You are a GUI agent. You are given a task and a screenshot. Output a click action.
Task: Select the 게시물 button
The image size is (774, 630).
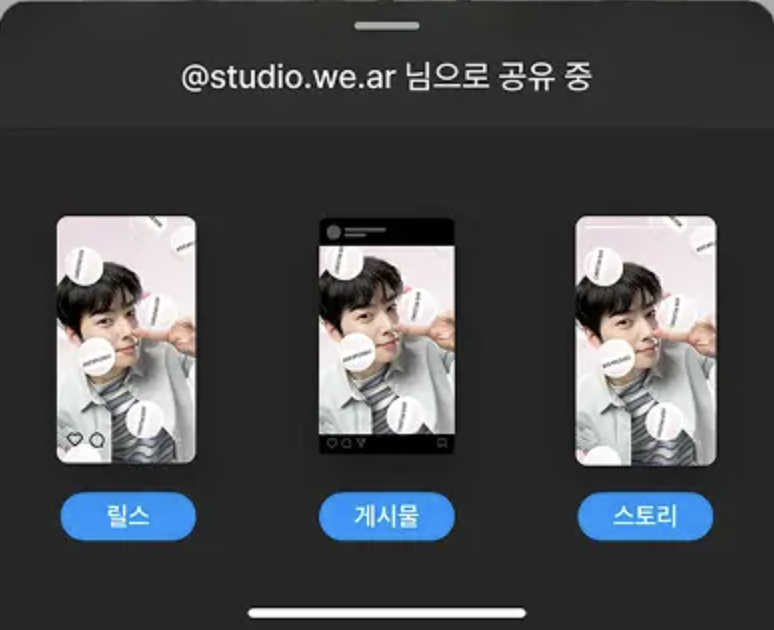(x=386, y=516)
